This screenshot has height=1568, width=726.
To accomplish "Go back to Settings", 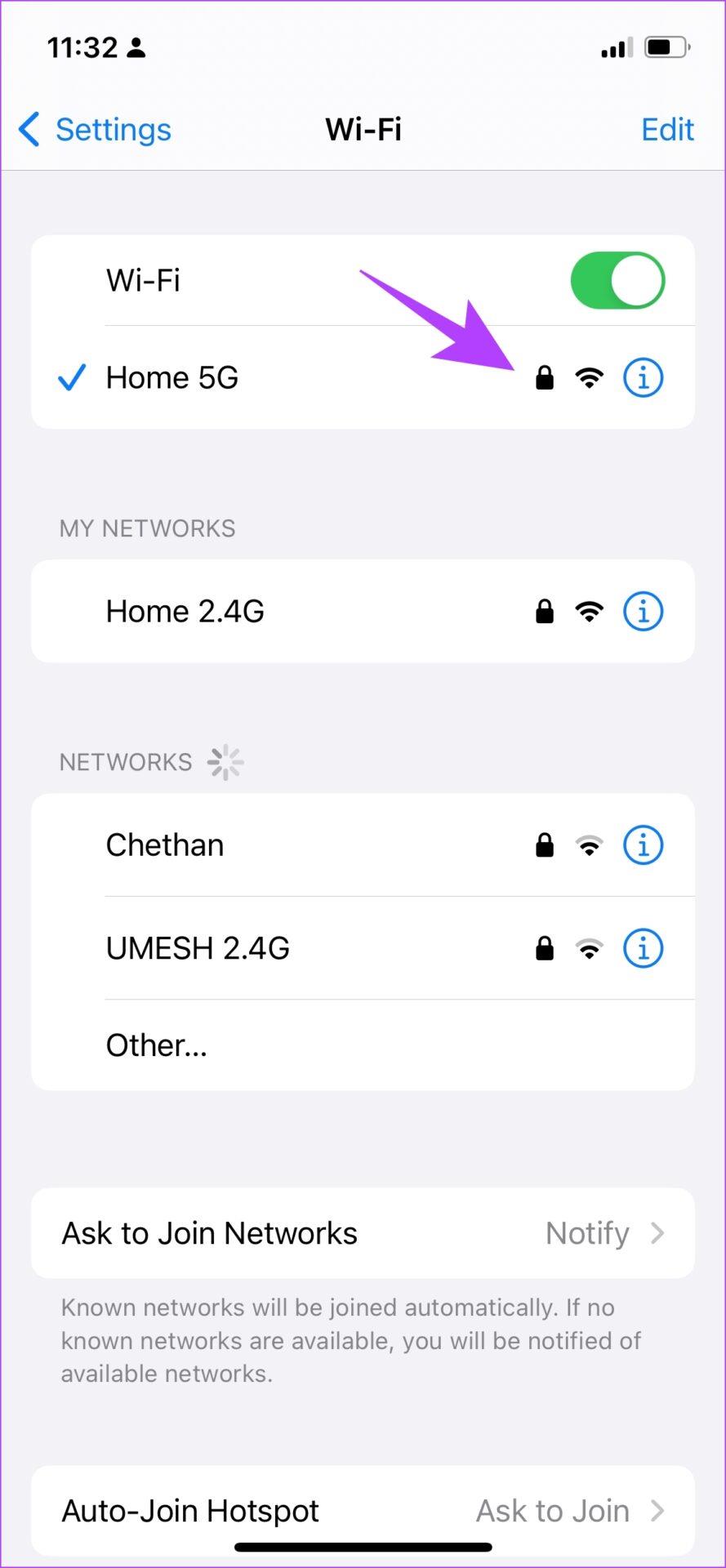I will 95,129.
